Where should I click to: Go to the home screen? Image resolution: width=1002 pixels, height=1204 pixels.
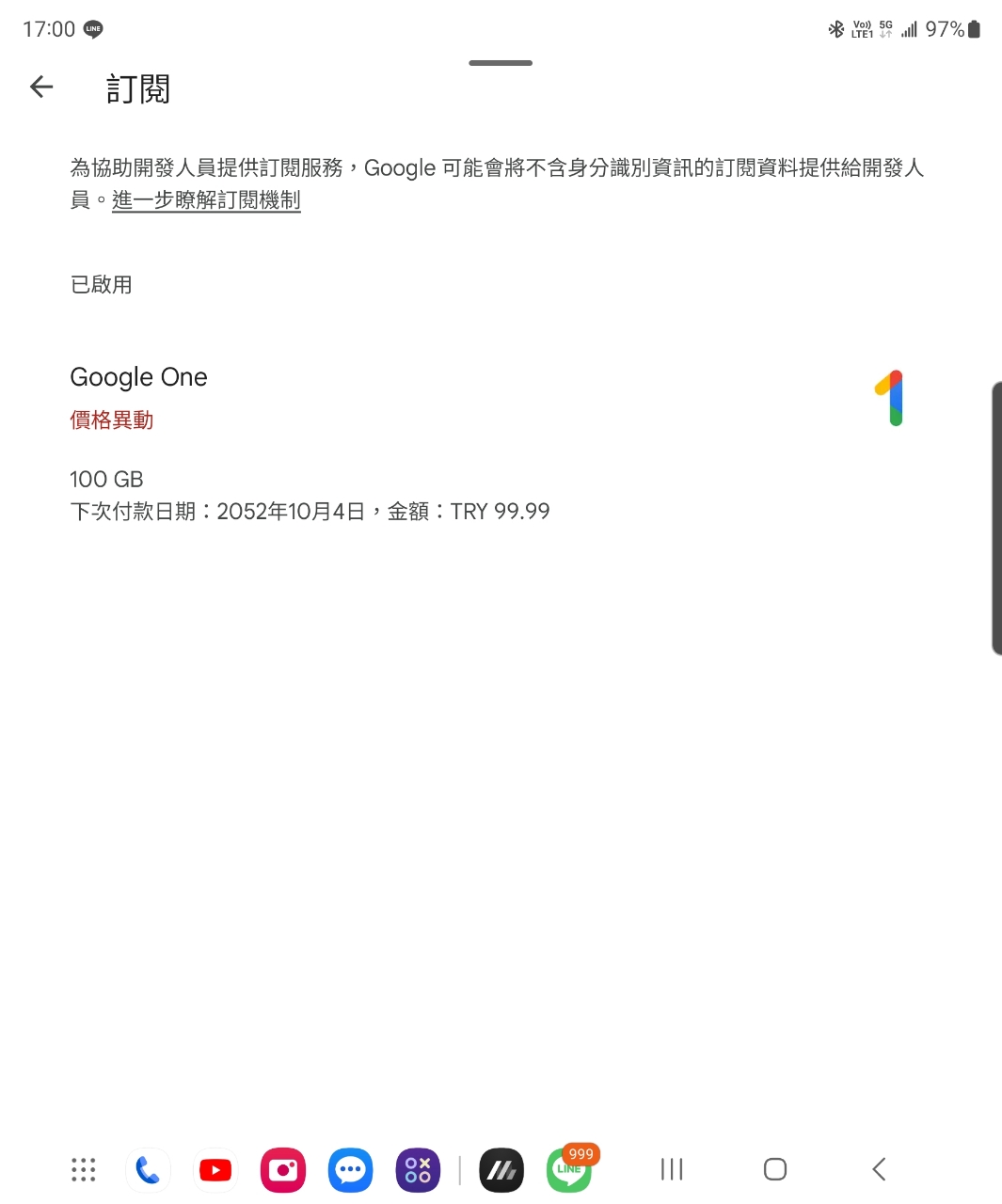775,1169
